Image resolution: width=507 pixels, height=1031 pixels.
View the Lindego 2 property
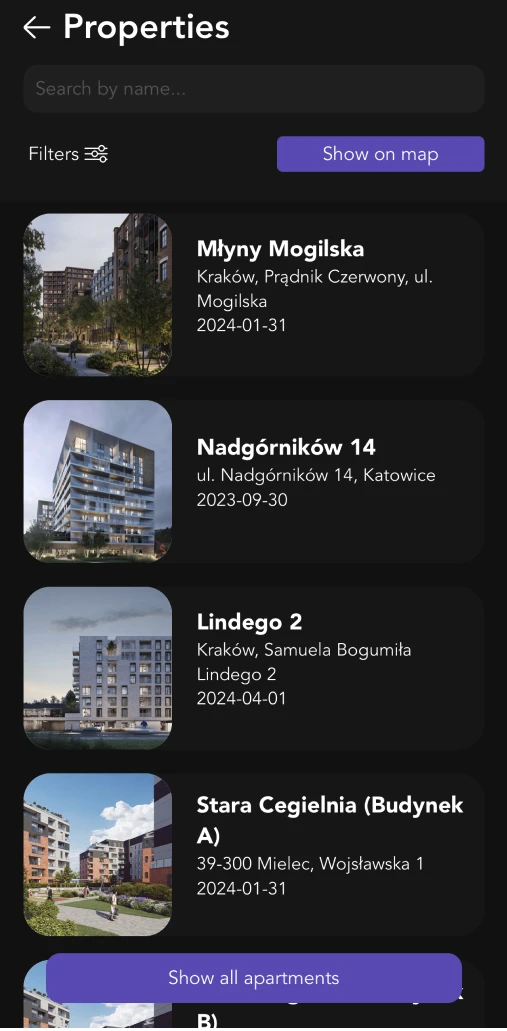coord(254,668)
